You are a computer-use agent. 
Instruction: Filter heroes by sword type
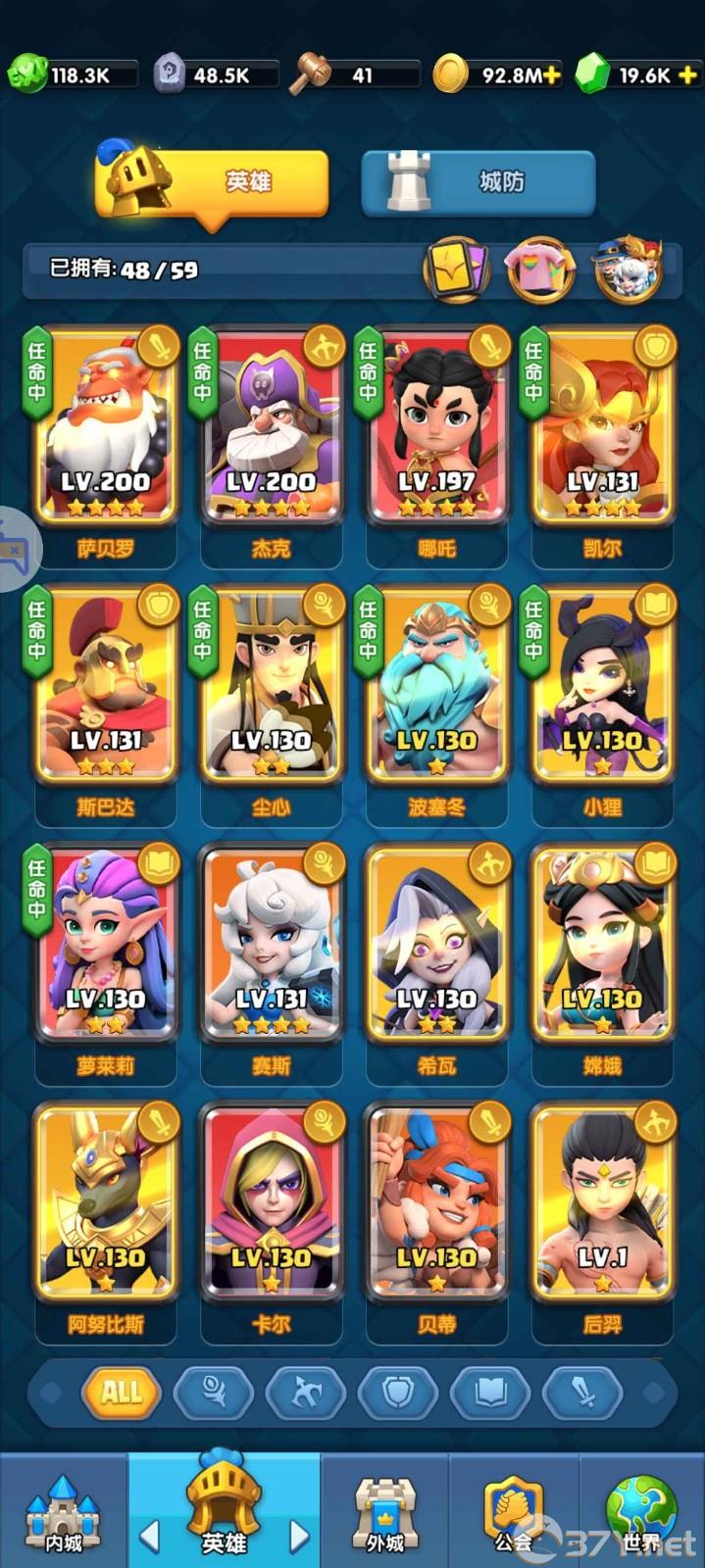pyautogui.click(x=582, y=1392)
